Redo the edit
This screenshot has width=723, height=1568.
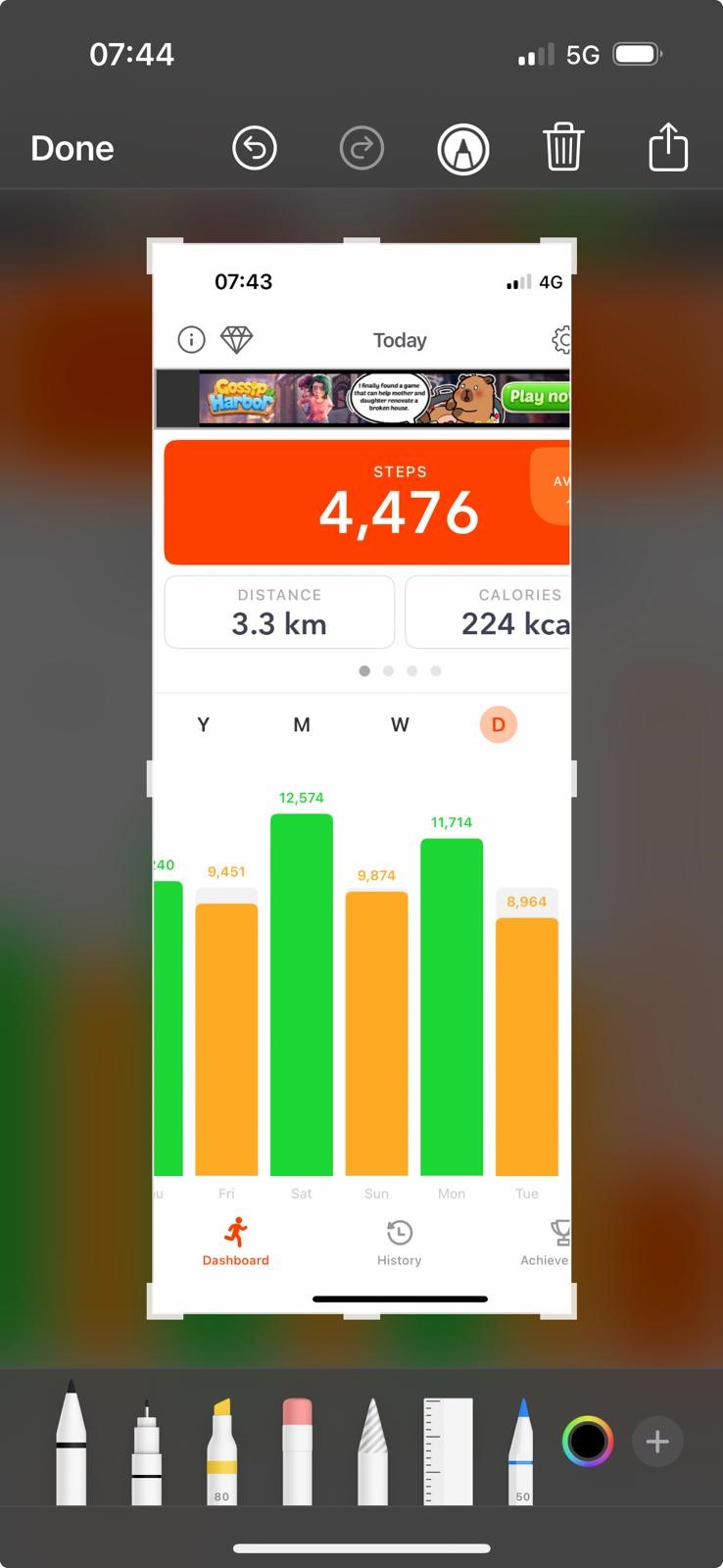click(x=361, y=149)
